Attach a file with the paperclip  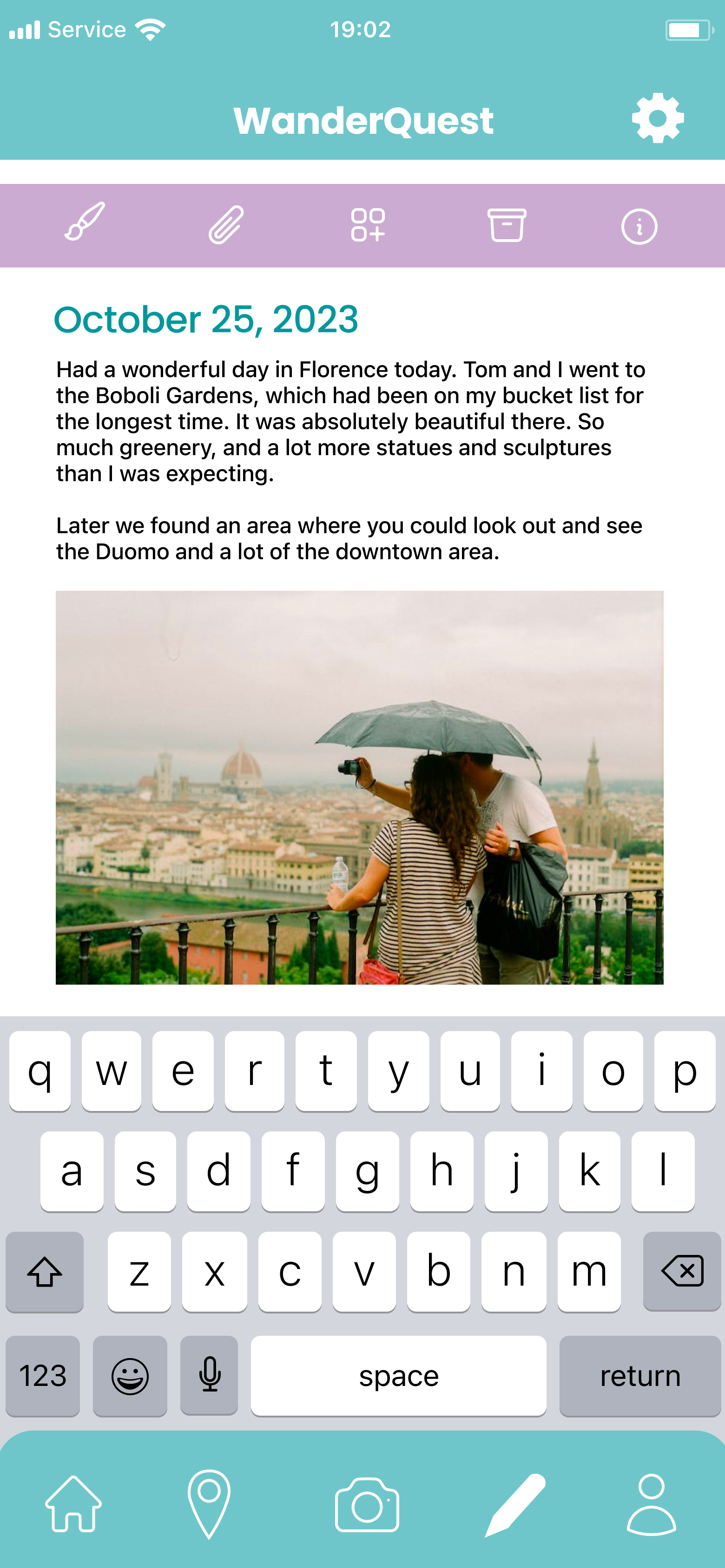coord(226,225)
